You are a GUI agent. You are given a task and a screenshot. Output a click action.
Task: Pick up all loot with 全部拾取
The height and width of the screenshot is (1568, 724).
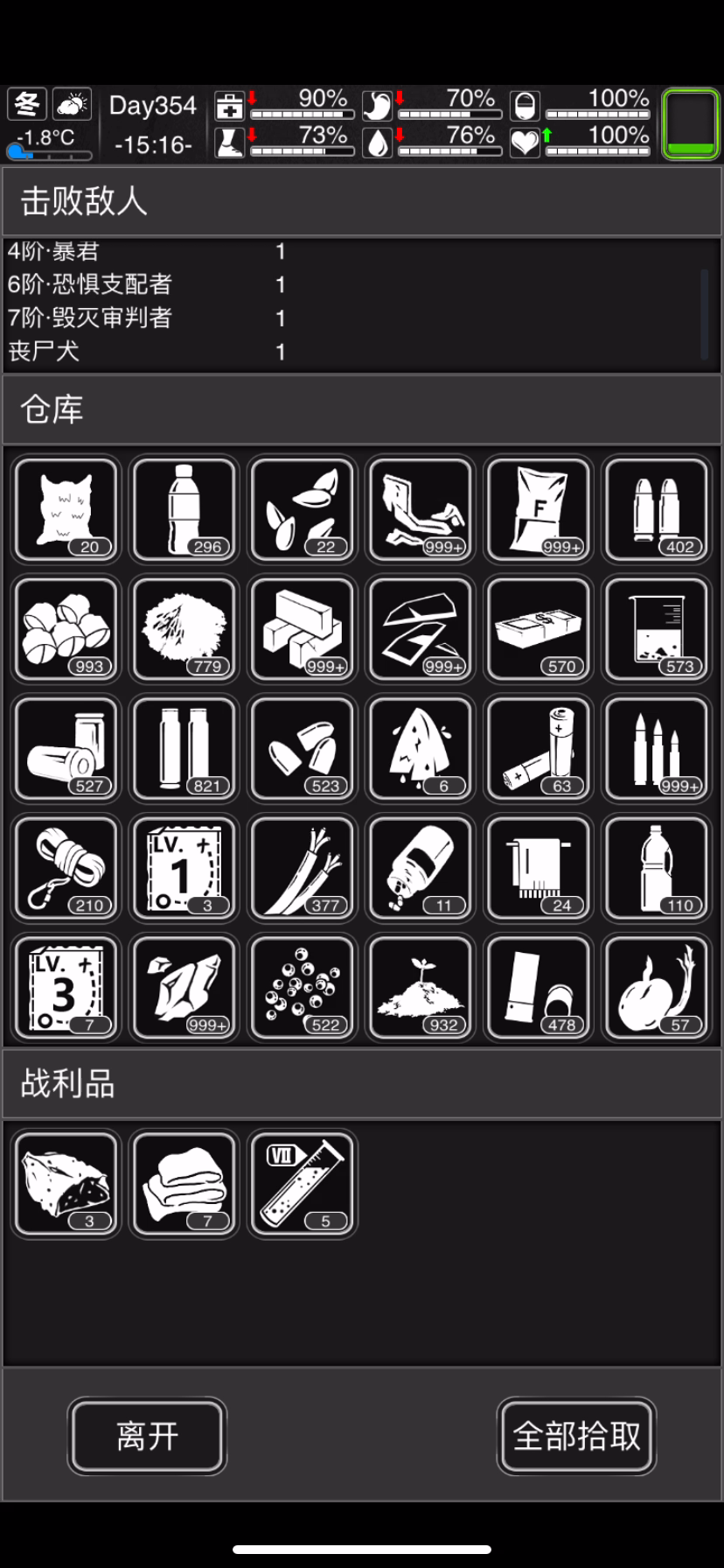[x=576, y=1436]
